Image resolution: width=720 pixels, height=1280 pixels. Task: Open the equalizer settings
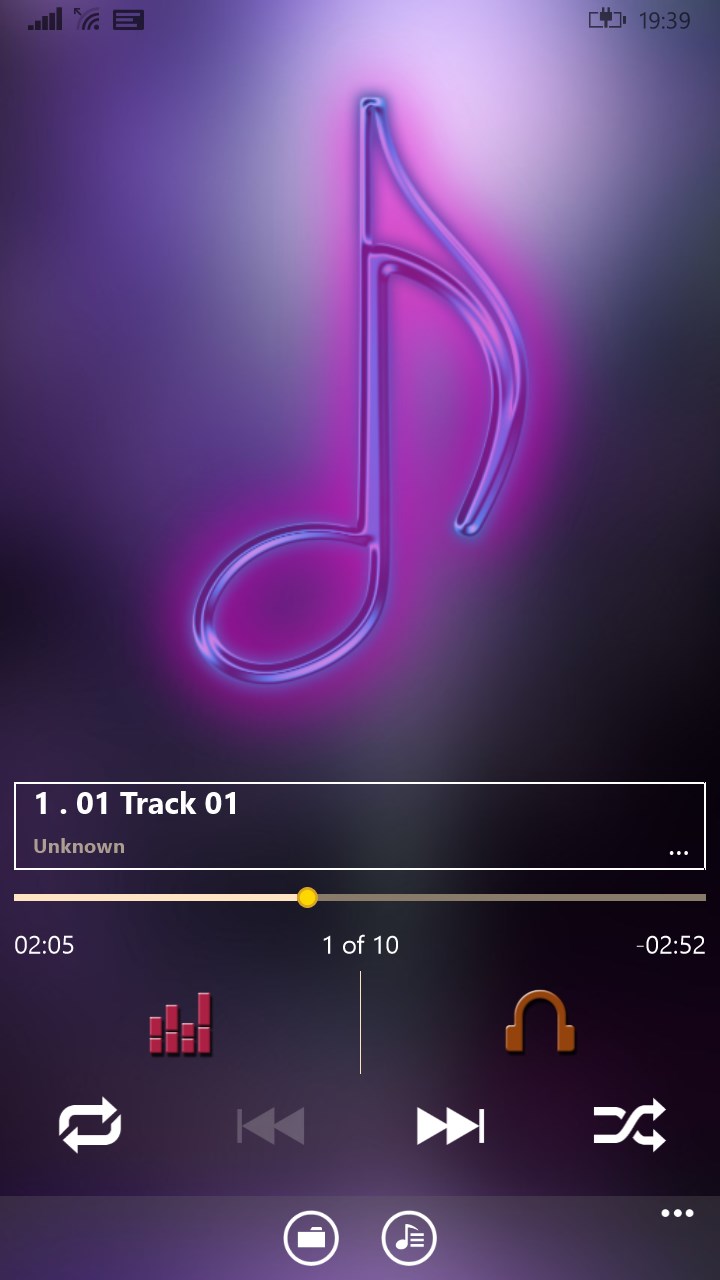[x=181, y=1023]
